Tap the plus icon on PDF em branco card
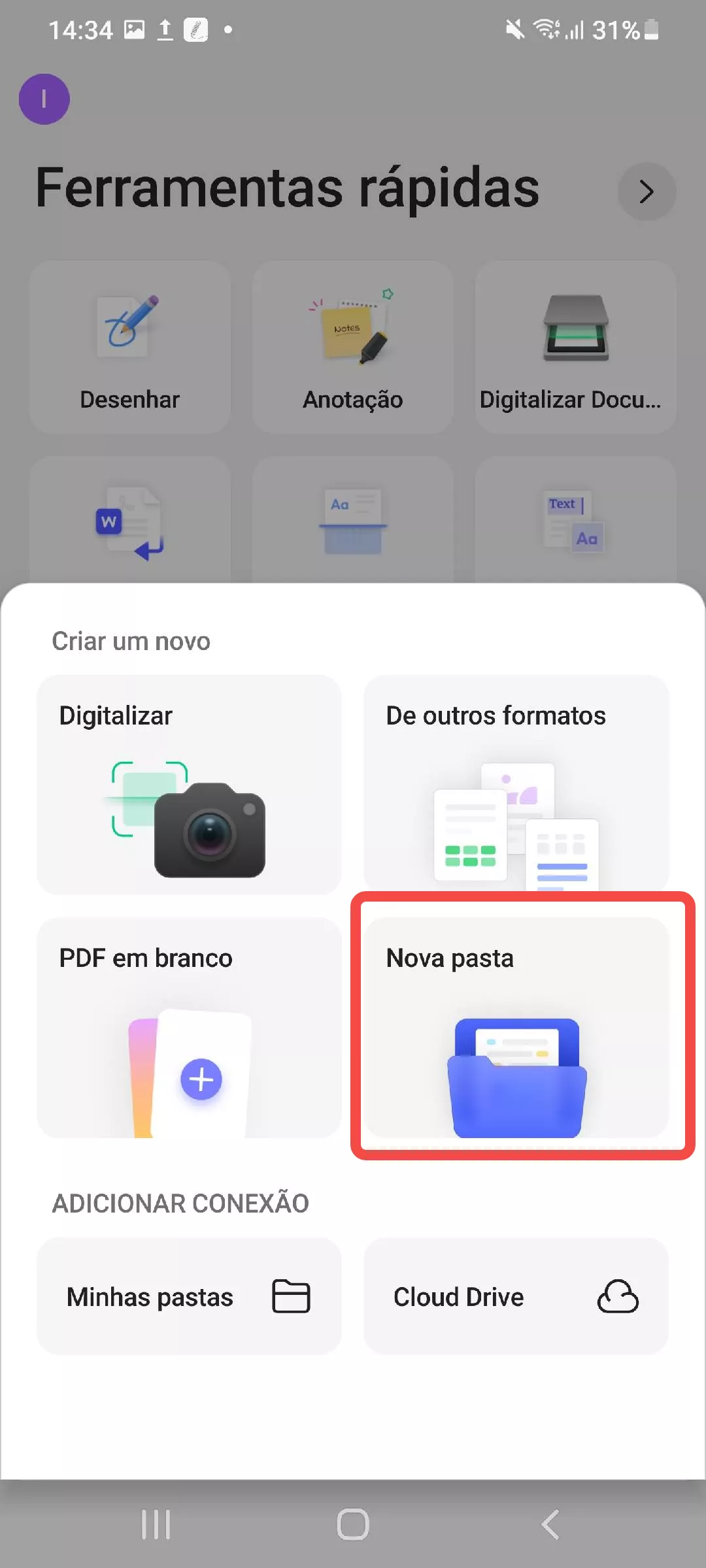 point(201,1078)
